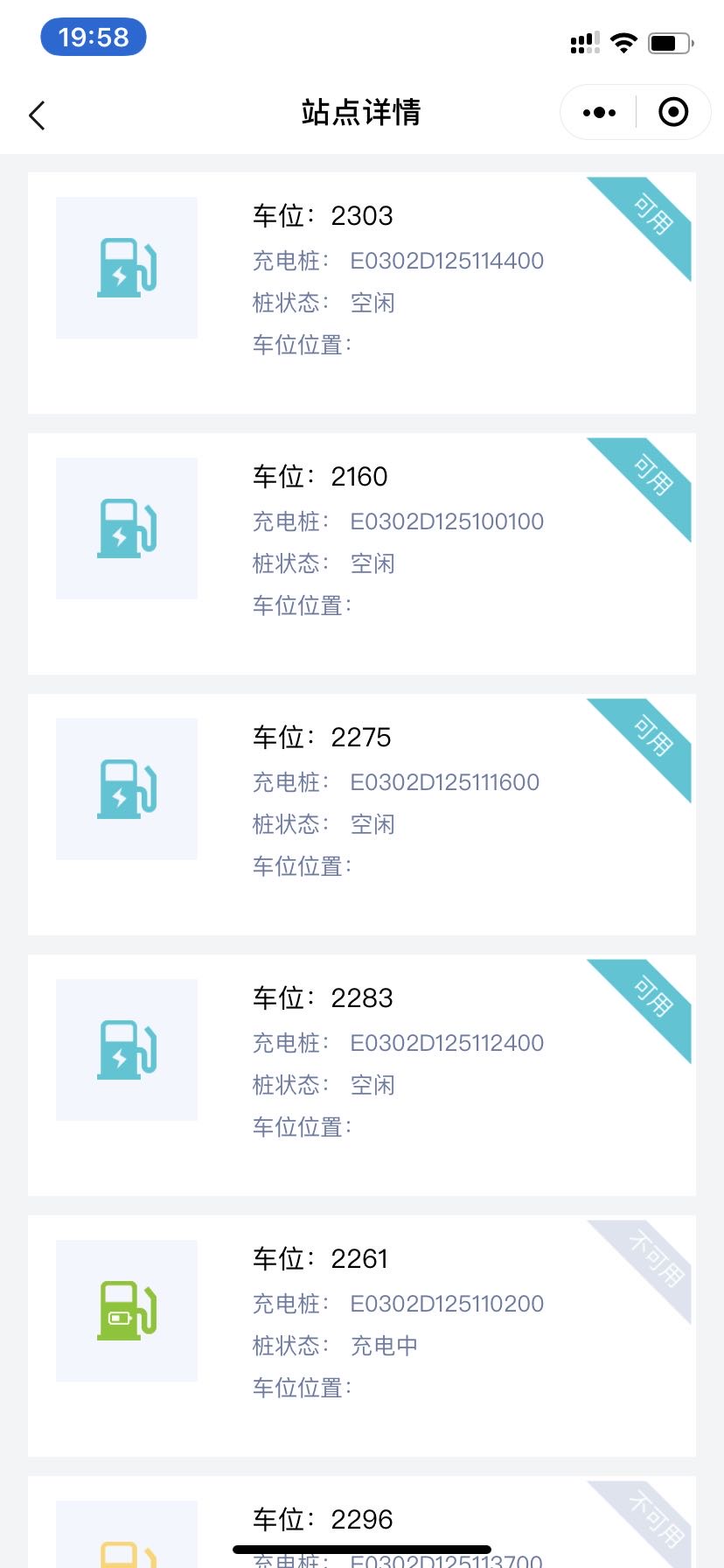The width and height of the screenshot is (724, 1568).
Task: Select parking spot 2303 charger card
Action: (361, 292)
